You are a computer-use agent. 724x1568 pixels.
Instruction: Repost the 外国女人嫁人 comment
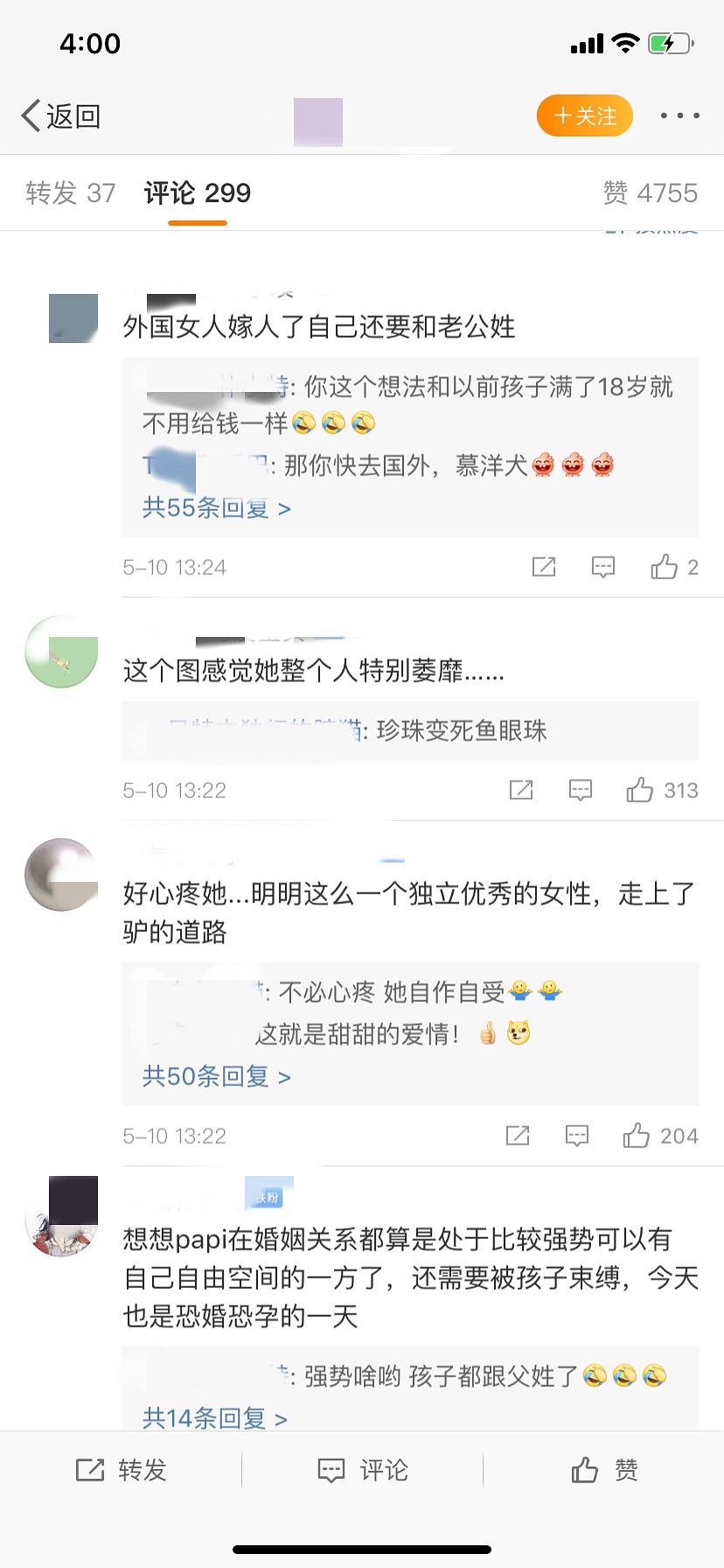(x=544, y=567)
